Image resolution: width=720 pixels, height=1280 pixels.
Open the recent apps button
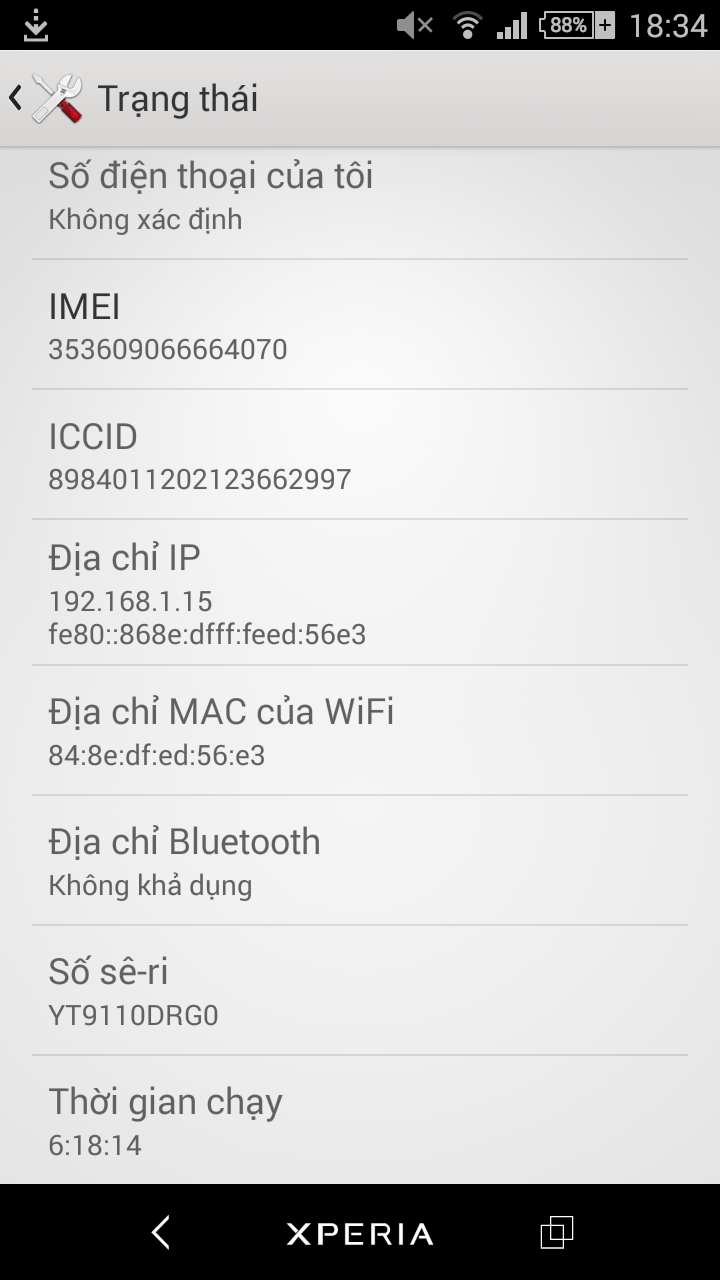(557, 1232)
